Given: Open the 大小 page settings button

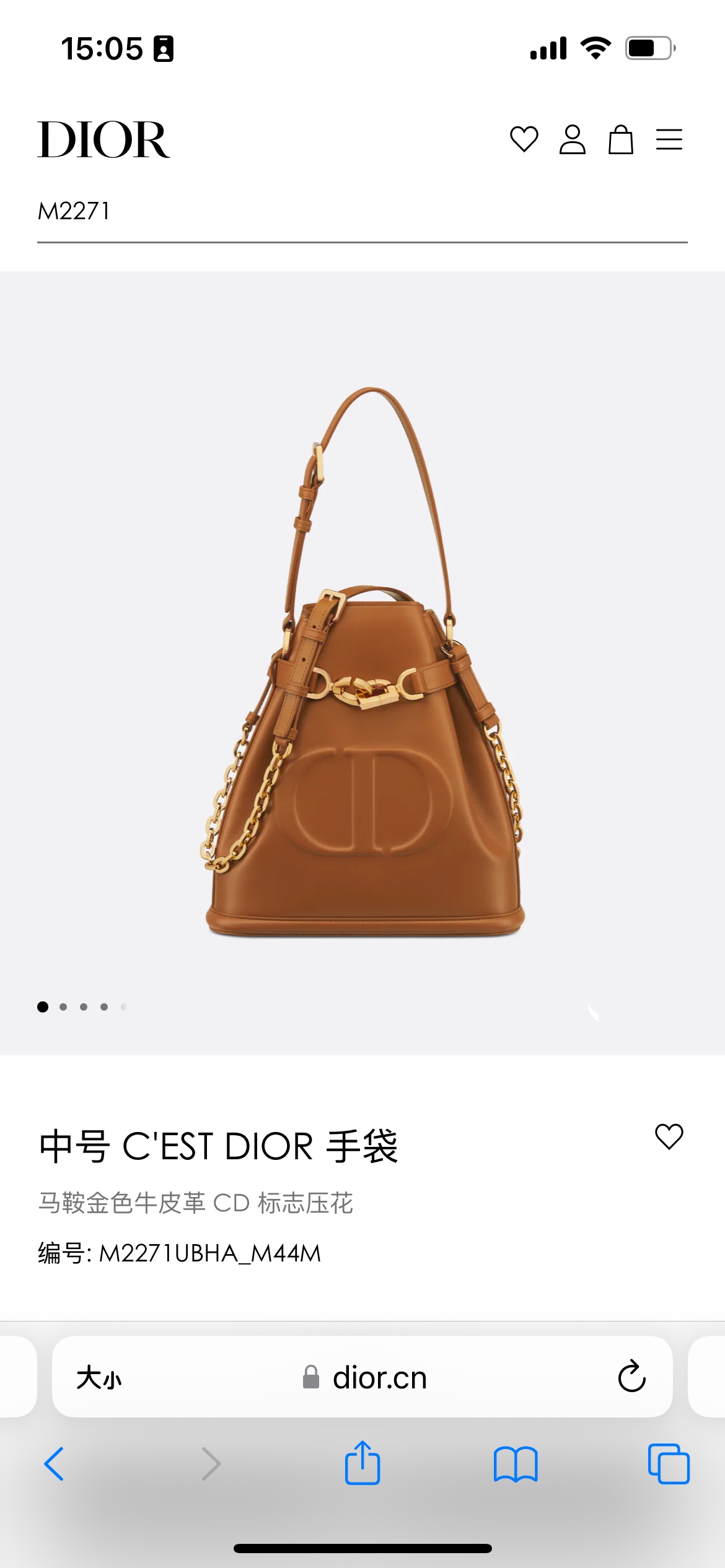Looking at the screenshot, I should coord(99,1378).
